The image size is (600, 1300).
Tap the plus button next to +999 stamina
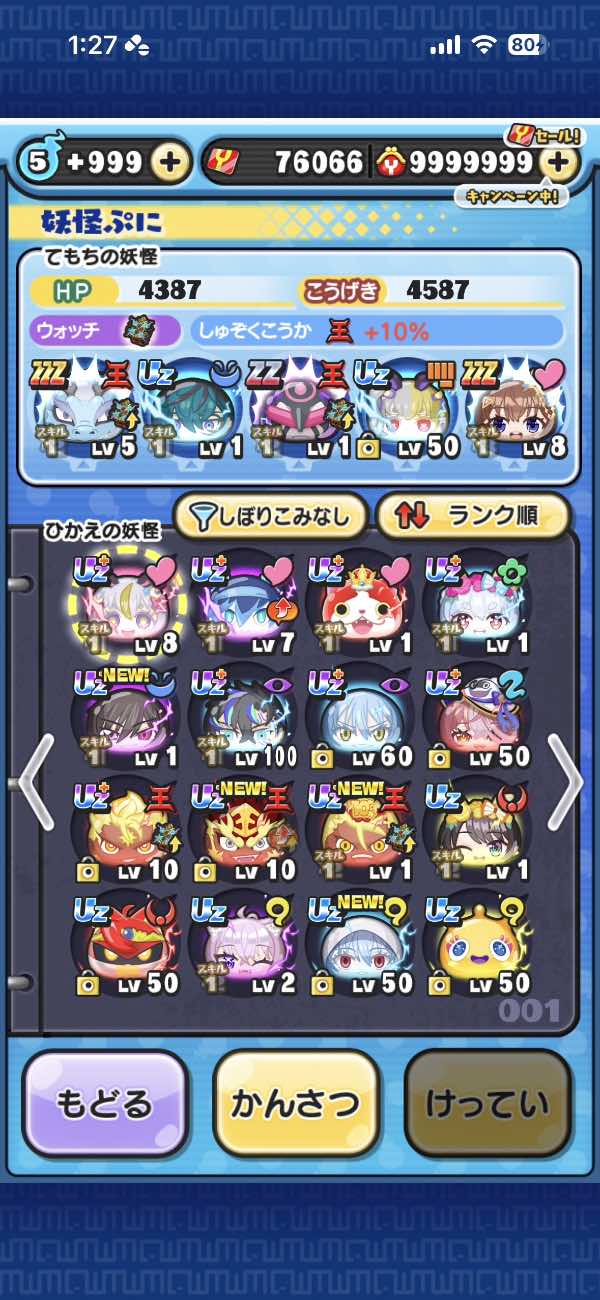pos(171,162)
